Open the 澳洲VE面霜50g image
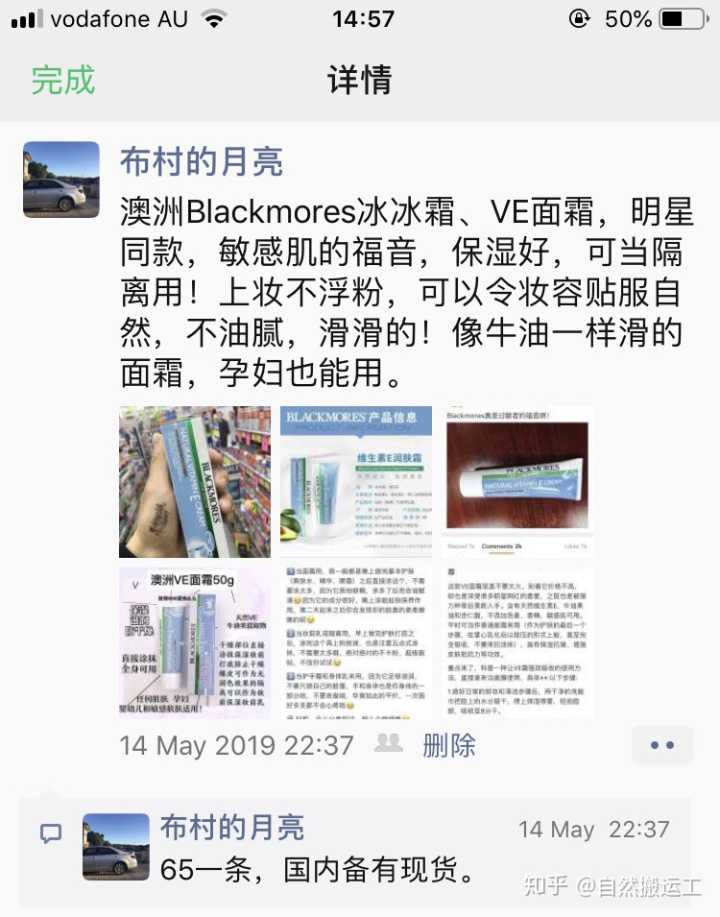The image size is (720, 917). pyautogui.click(x=194, y=643)
